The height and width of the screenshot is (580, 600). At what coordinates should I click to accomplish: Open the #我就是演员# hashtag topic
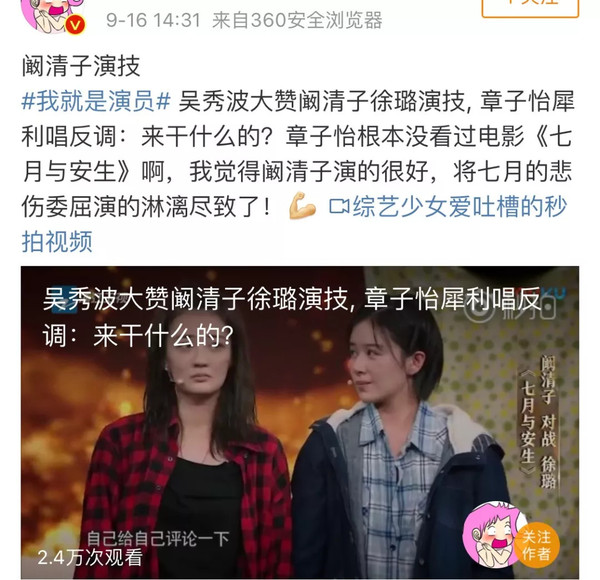coord(96,104)
